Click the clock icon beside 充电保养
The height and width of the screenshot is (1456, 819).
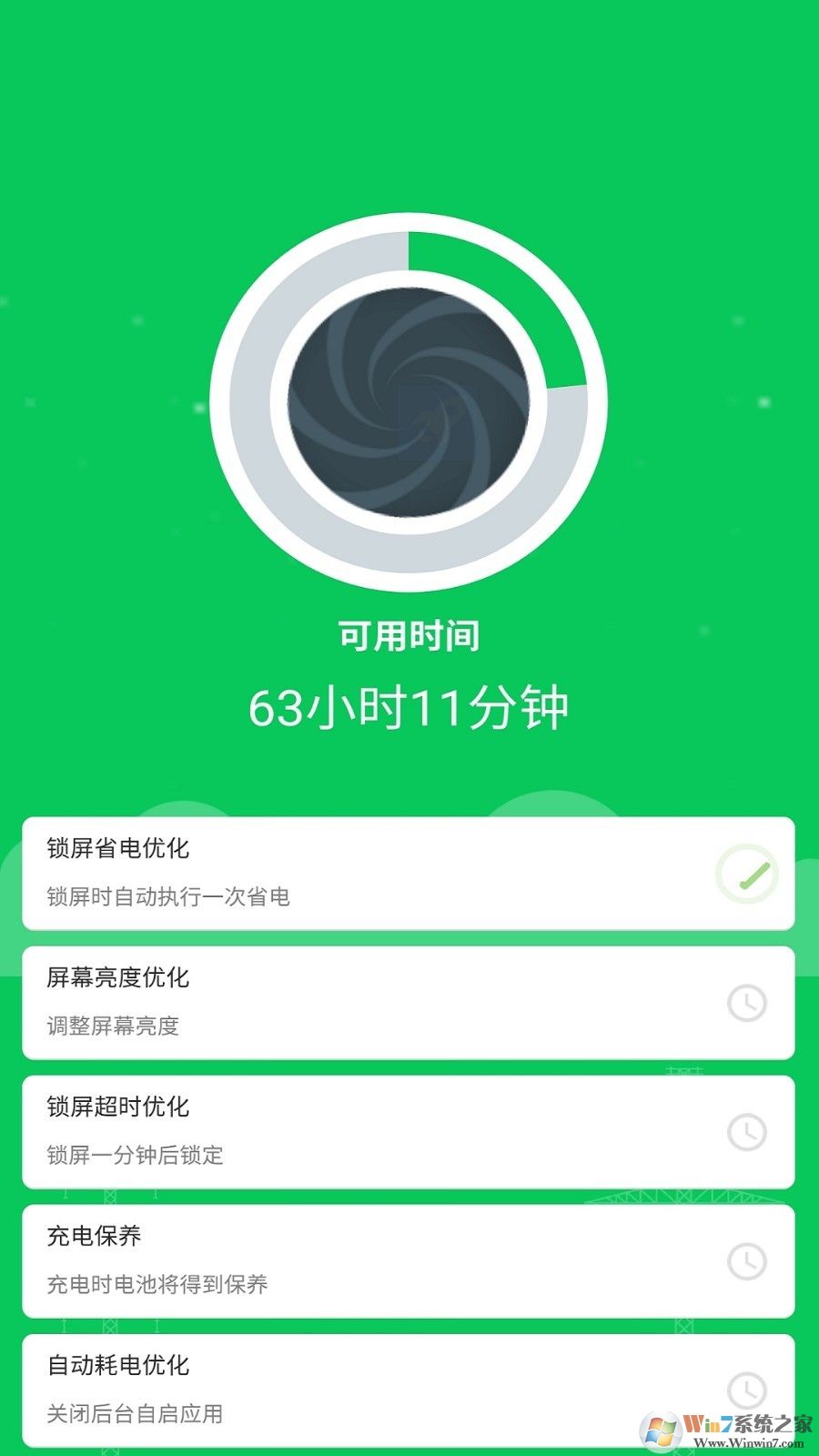[748, 1260]
